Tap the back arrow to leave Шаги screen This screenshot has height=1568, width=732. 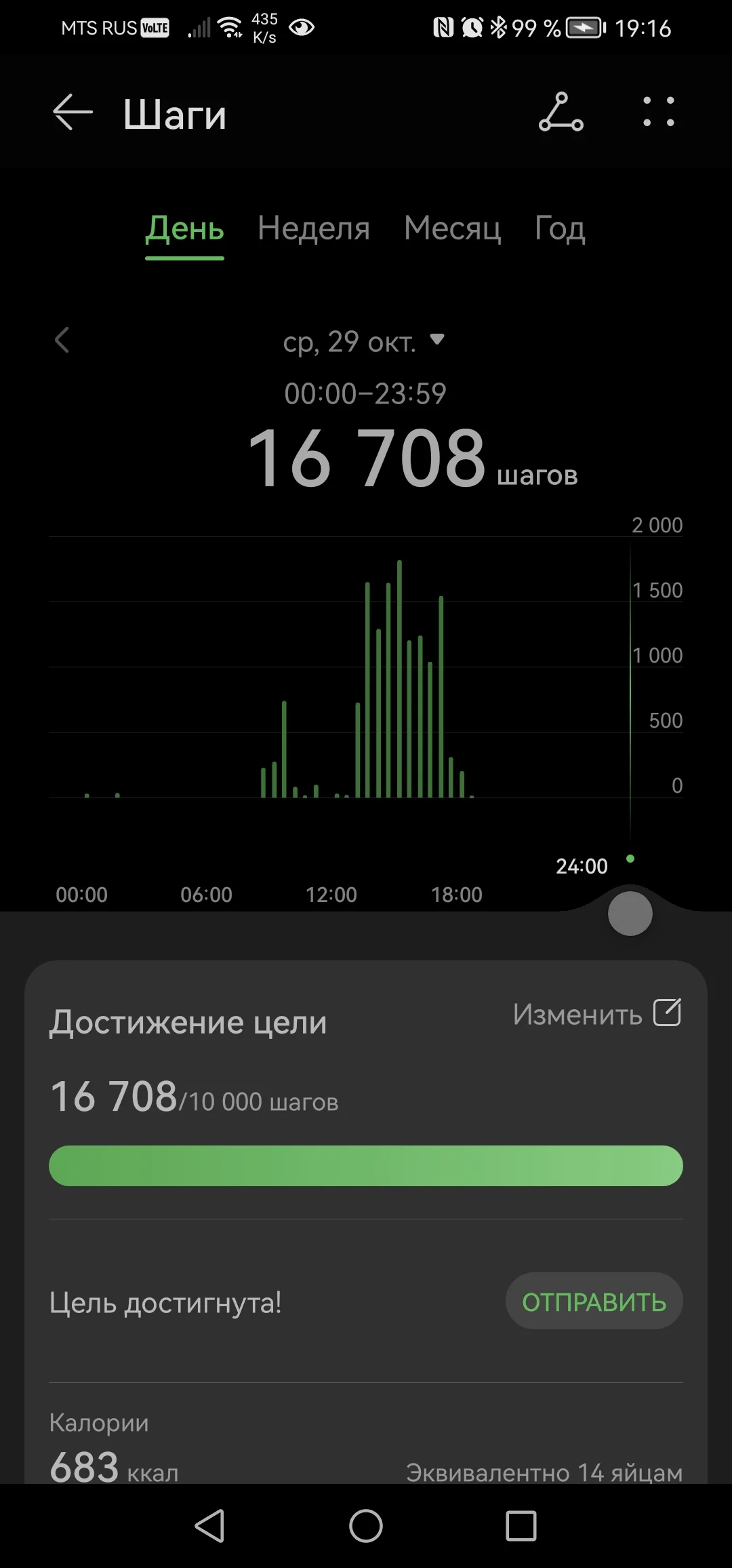coord(72,112)
